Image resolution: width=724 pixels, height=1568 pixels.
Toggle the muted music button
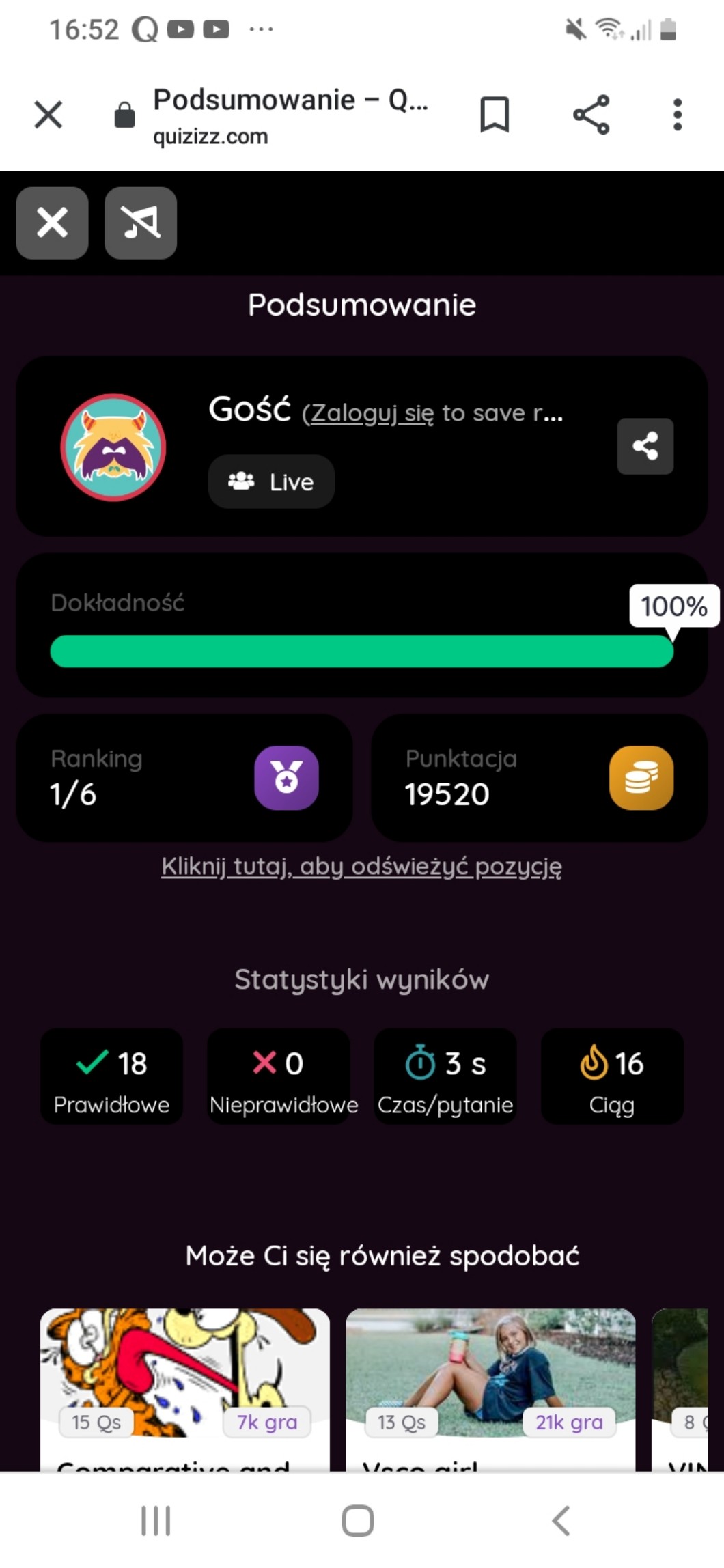pyautogui.click(x=141, y=223)
